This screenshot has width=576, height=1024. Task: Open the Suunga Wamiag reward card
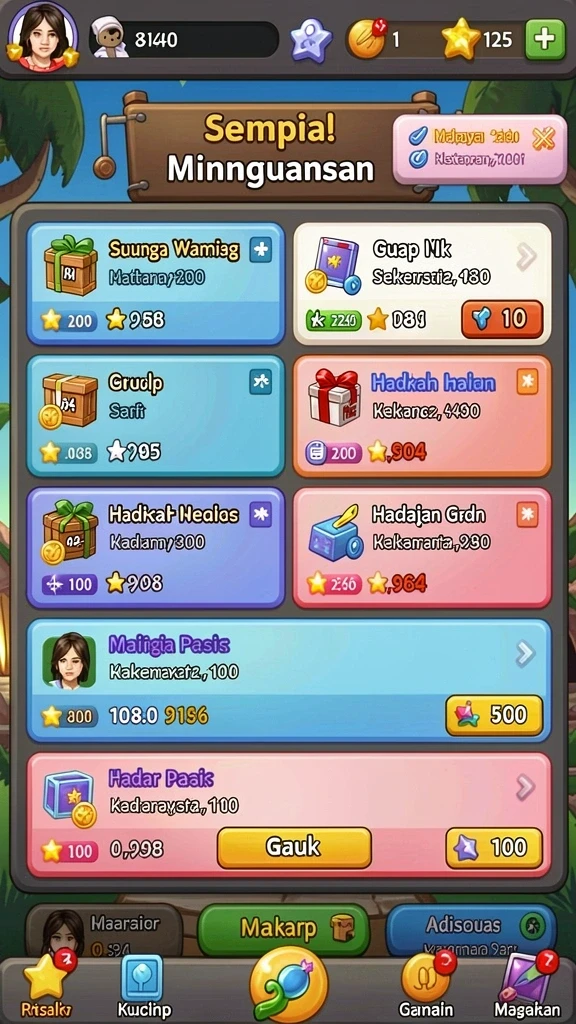pyautogui.click(x=155, y=283)
